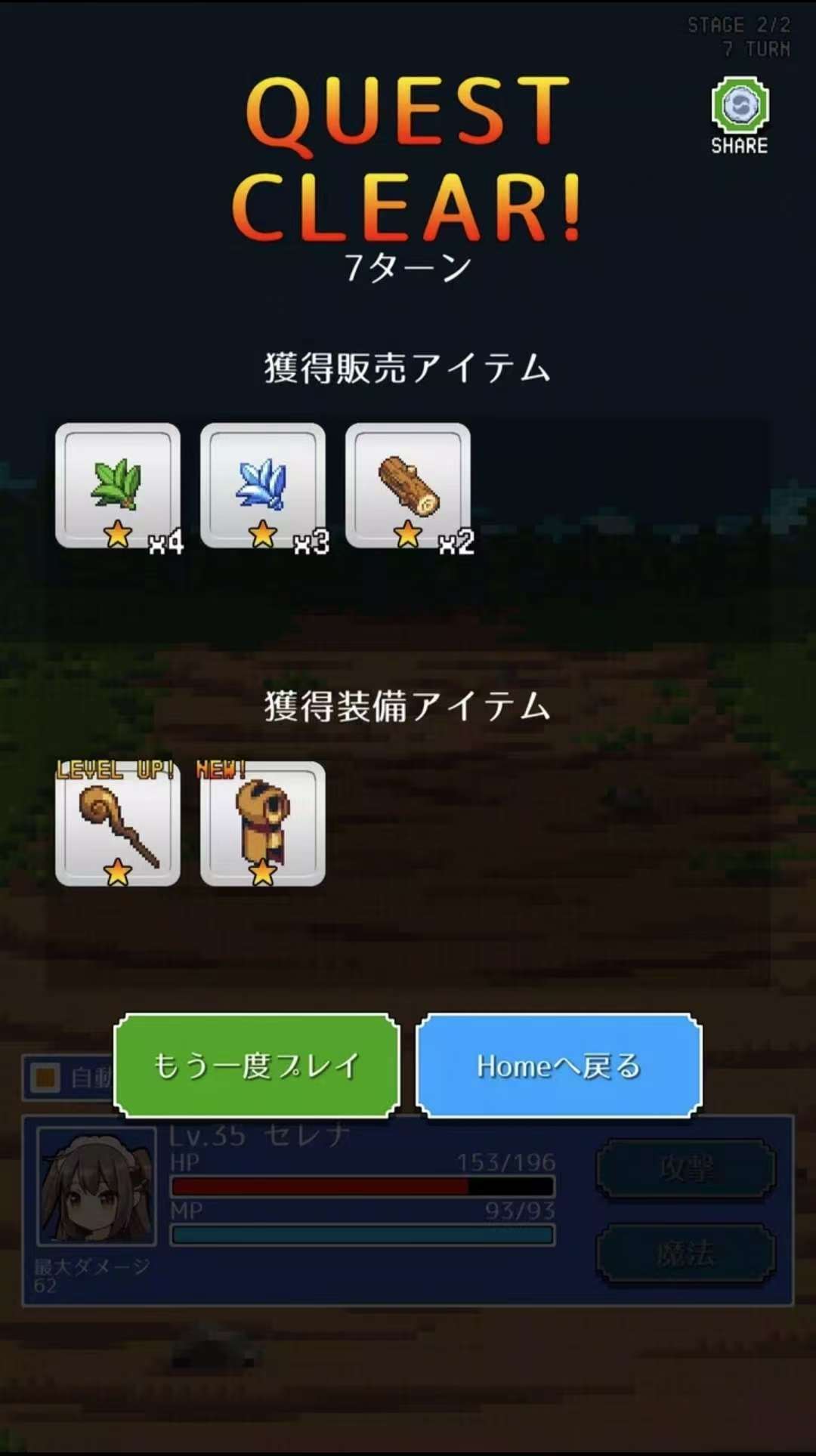The image size is (816, 1456).
Task: Inspect the blue crystal item reward
Action: click(x=263, y=486)
